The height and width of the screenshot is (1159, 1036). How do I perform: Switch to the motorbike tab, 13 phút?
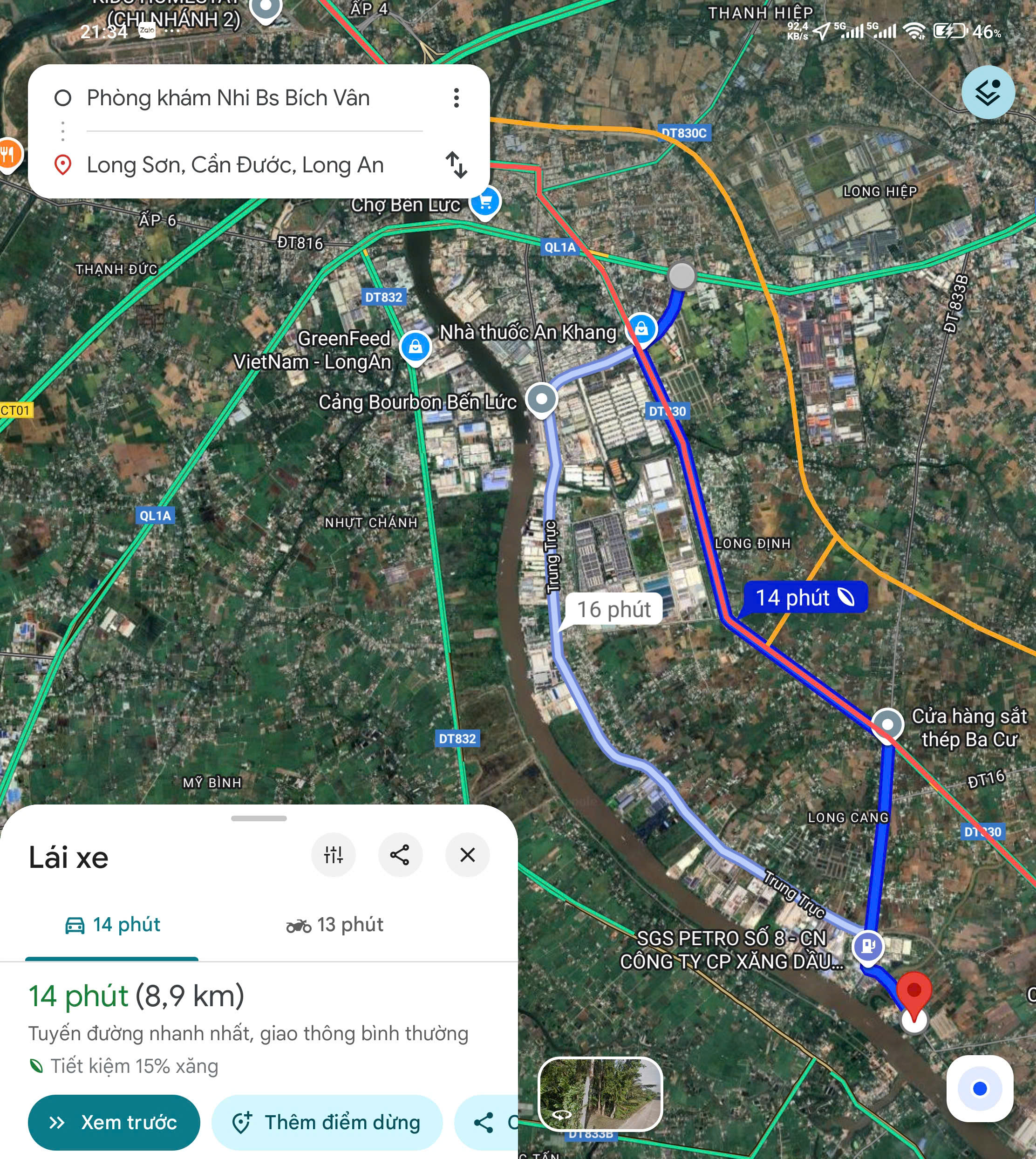335,925
